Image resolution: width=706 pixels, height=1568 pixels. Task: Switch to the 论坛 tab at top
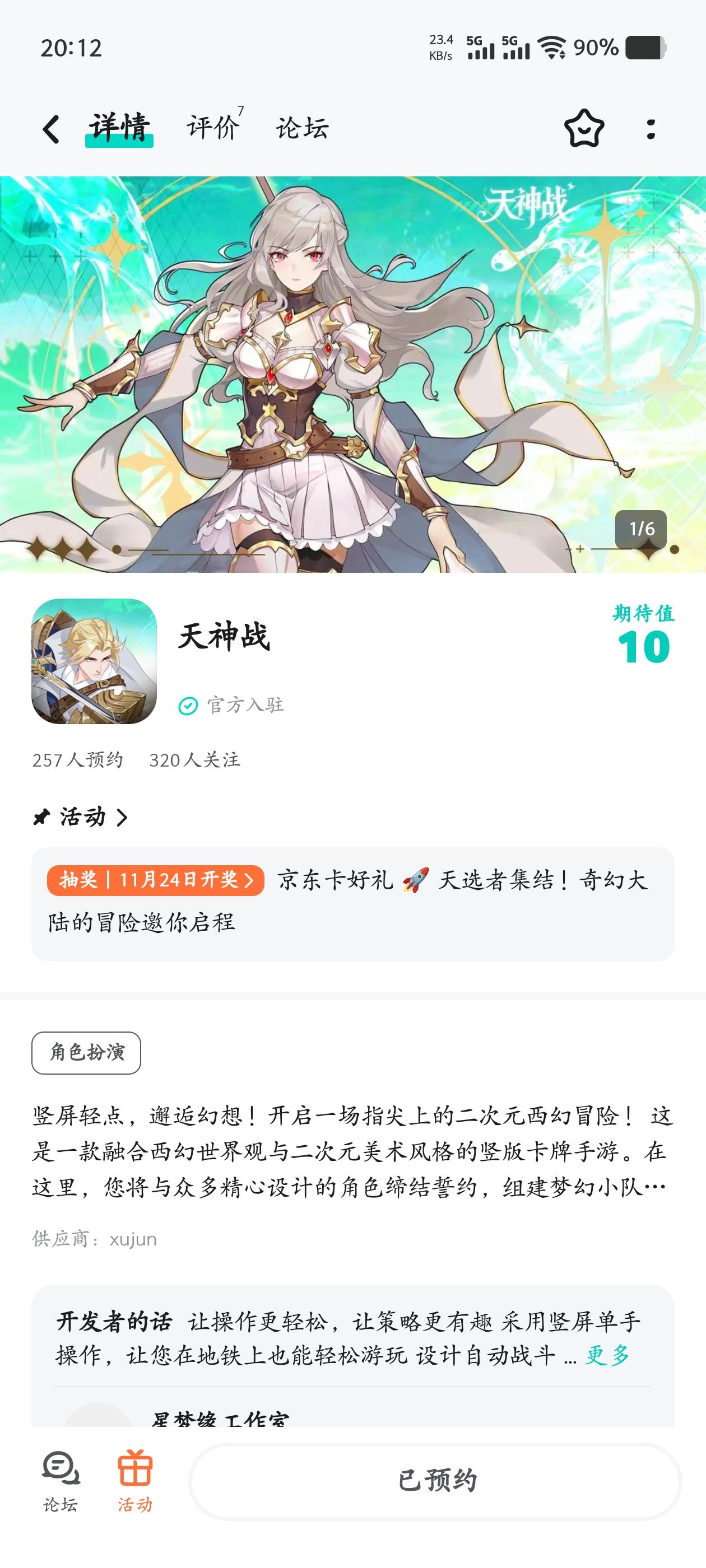point(301,128)
